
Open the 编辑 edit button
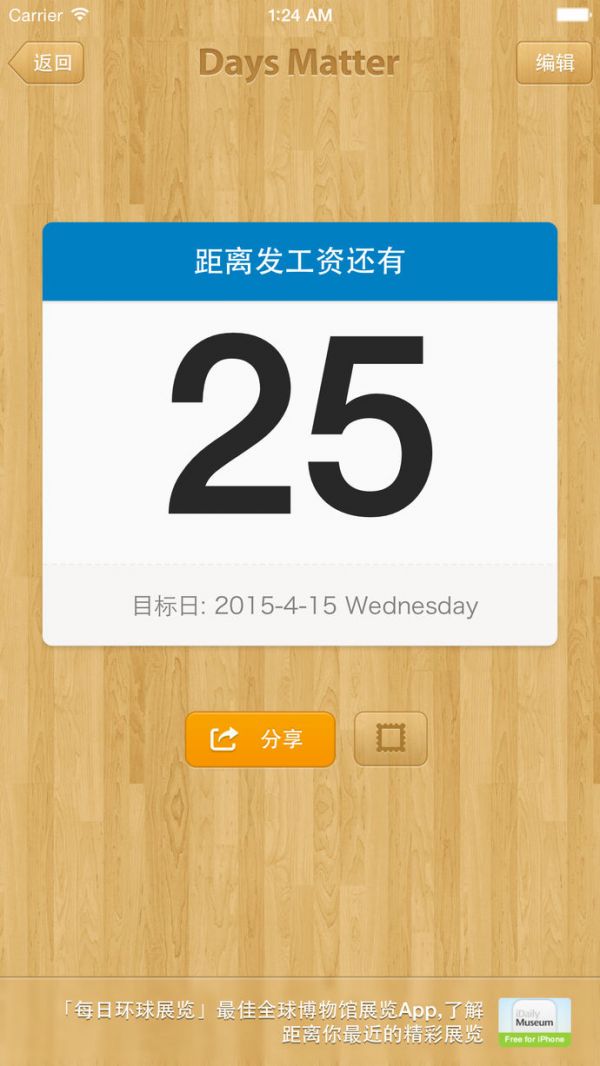554,63
